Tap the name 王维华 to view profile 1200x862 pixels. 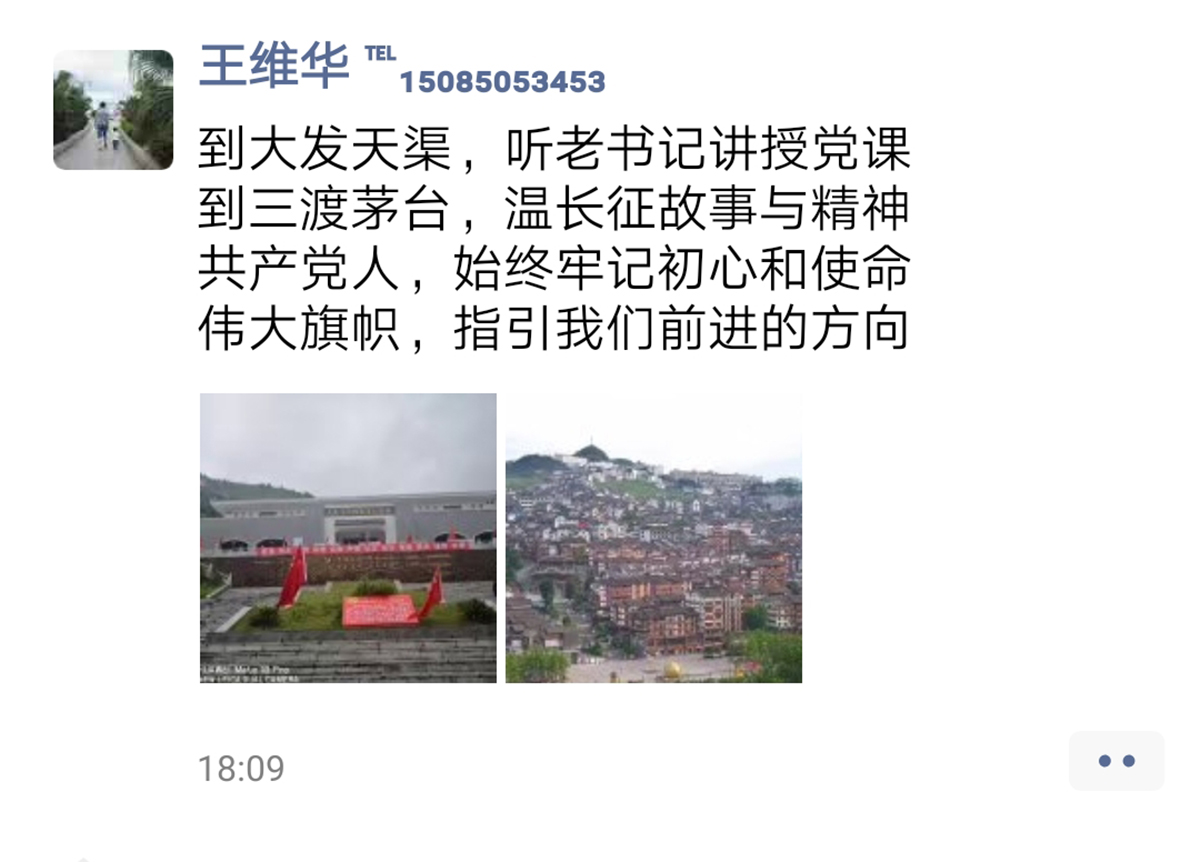click(273, 67)
